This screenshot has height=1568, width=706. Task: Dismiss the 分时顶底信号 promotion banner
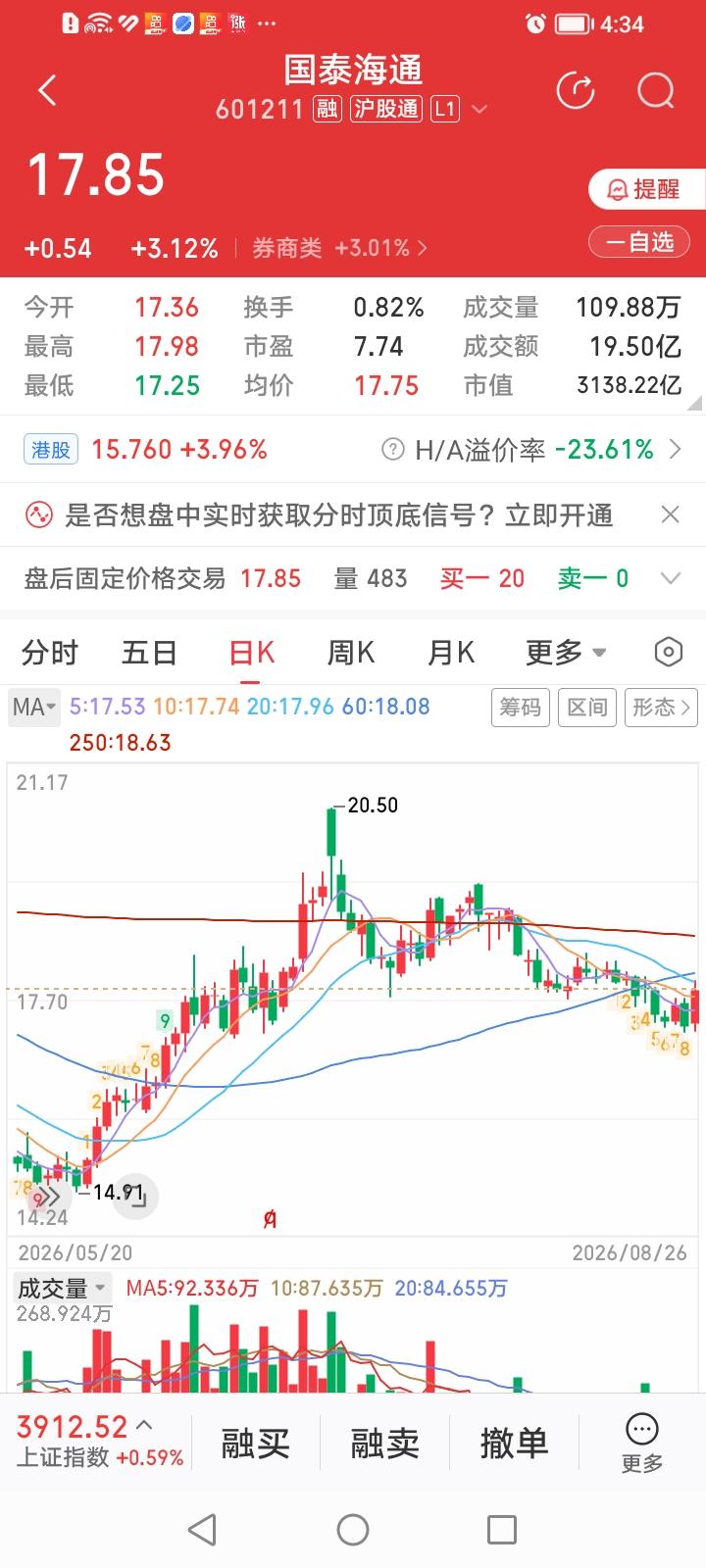pyautogui.click(x=671, y=514)
